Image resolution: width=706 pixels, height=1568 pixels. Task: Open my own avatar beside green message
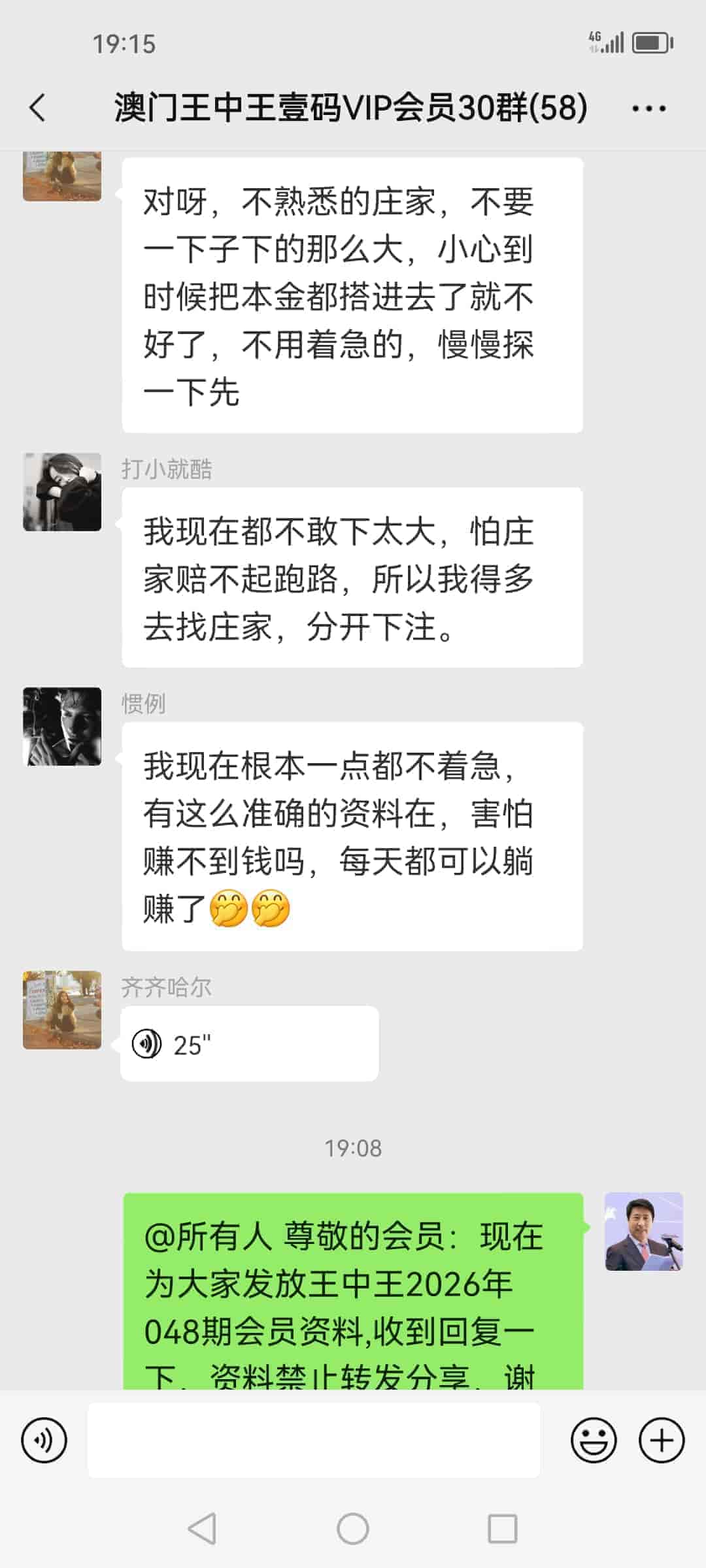(644, 1232)
